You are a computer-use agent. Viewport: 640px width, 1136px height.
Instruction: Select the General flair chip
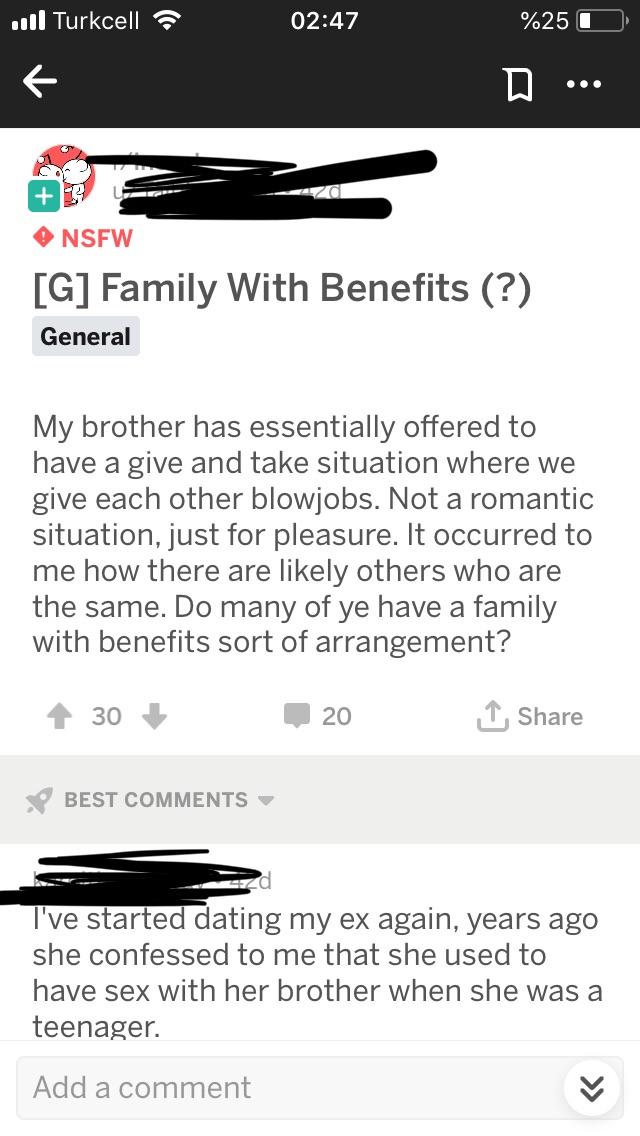click(86, 337)
